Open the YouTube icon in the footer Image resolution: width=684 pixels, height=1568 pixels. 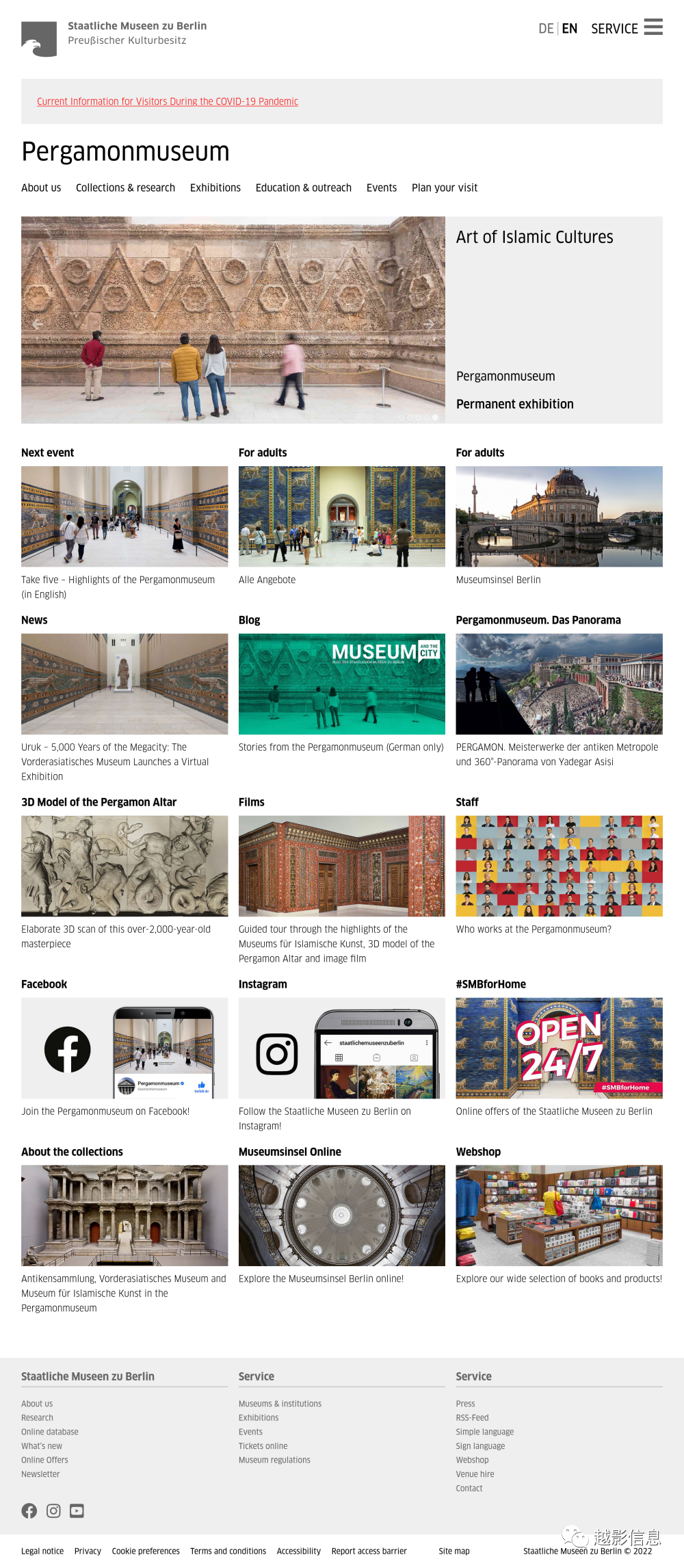tap(77, 1511)
